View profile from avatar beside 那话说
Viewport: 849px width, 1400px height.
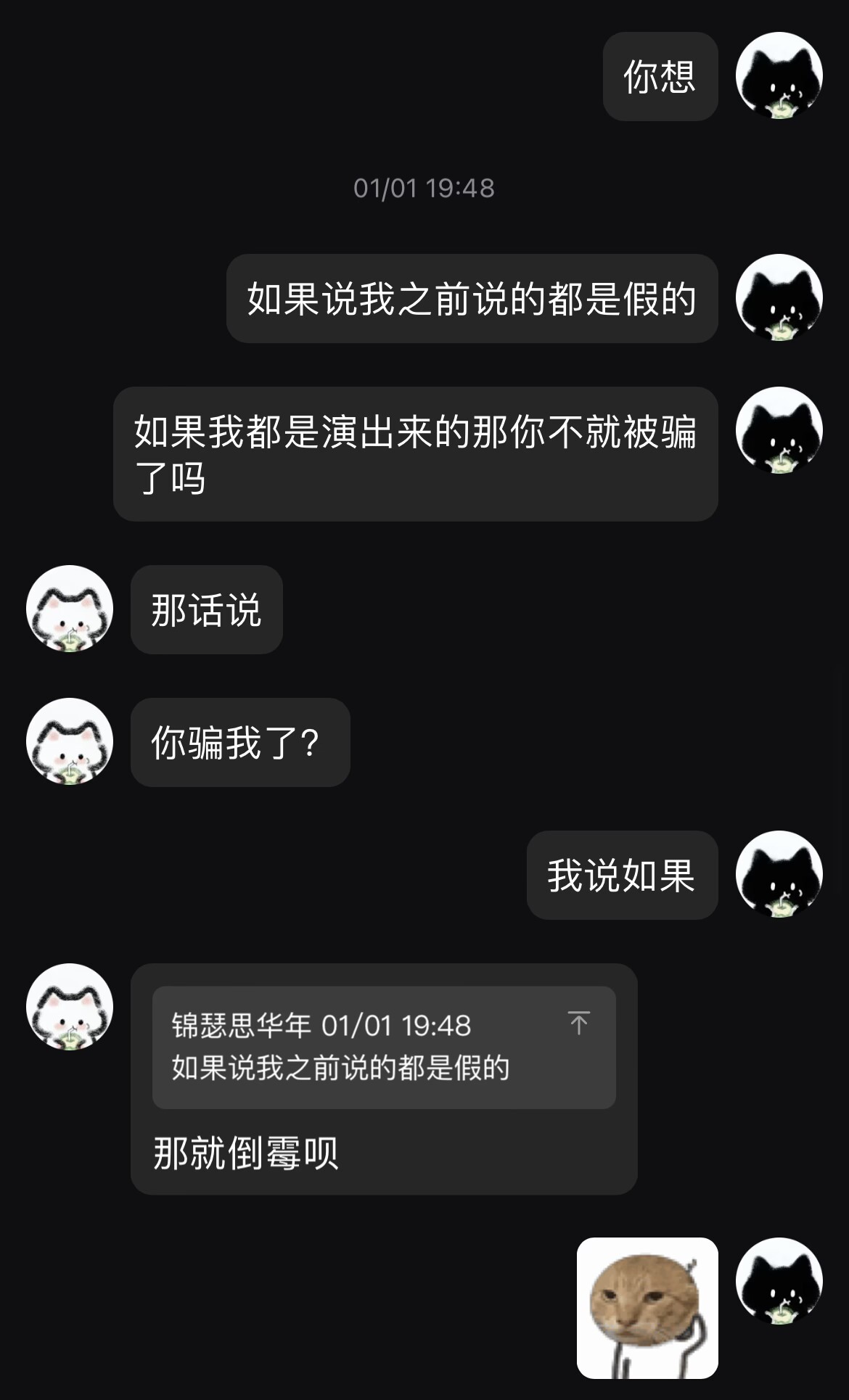pyautogui.click(x=70, y=609)
